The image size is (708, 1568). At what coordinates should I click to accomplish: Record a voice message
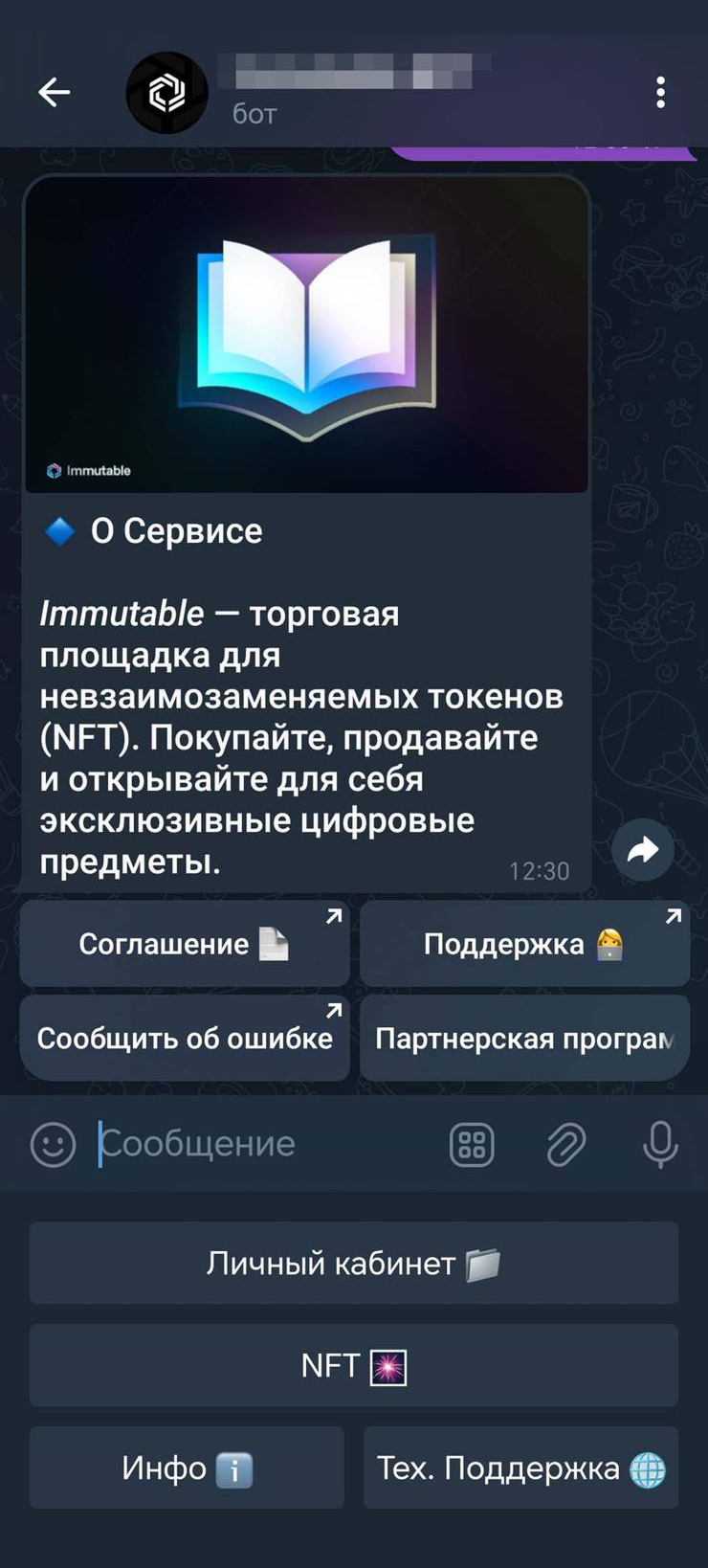tap(660, 1144)
